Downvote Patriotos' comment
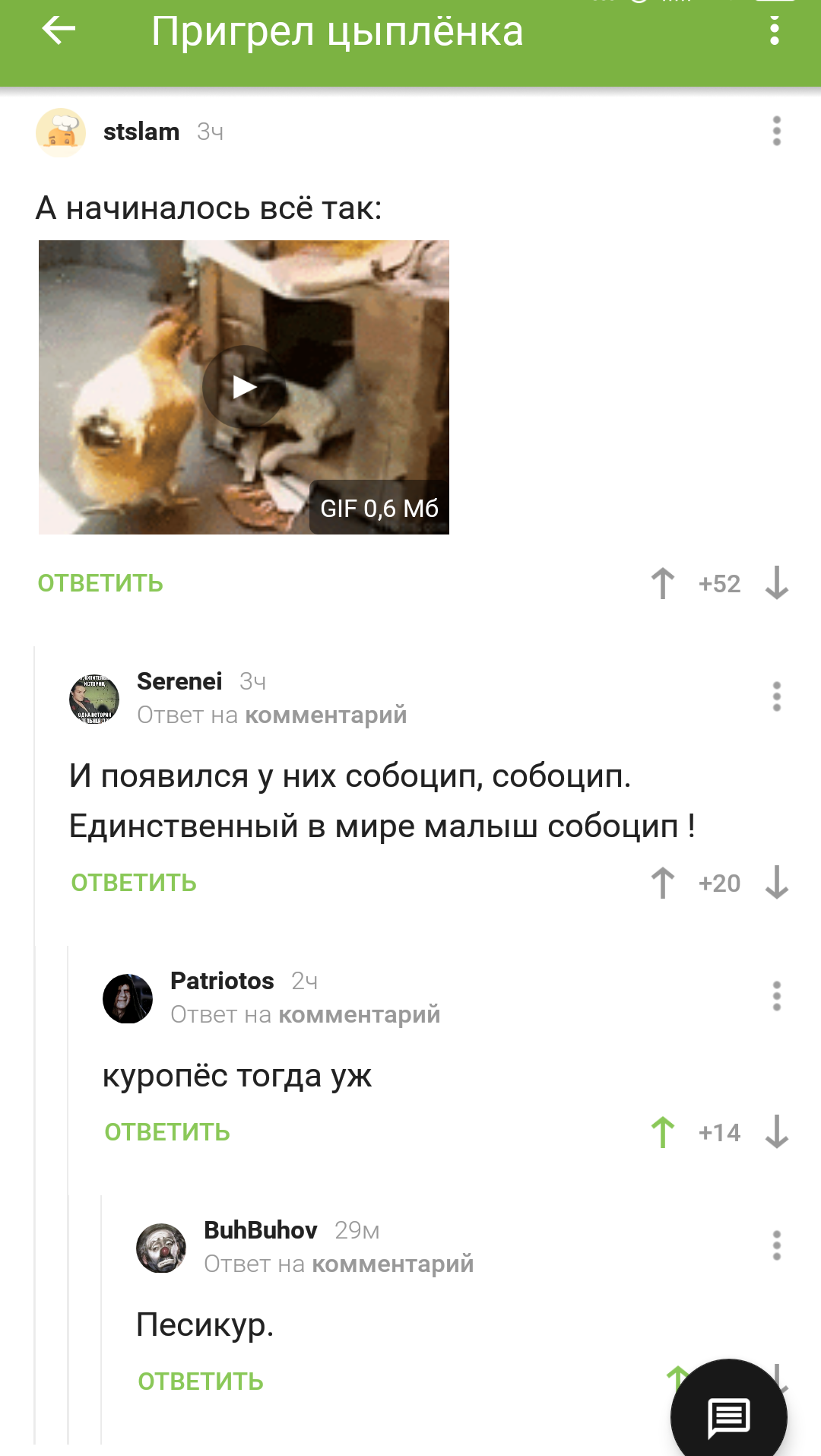The width and height of the screenshot is (821, 1456). coord(776,1132)
